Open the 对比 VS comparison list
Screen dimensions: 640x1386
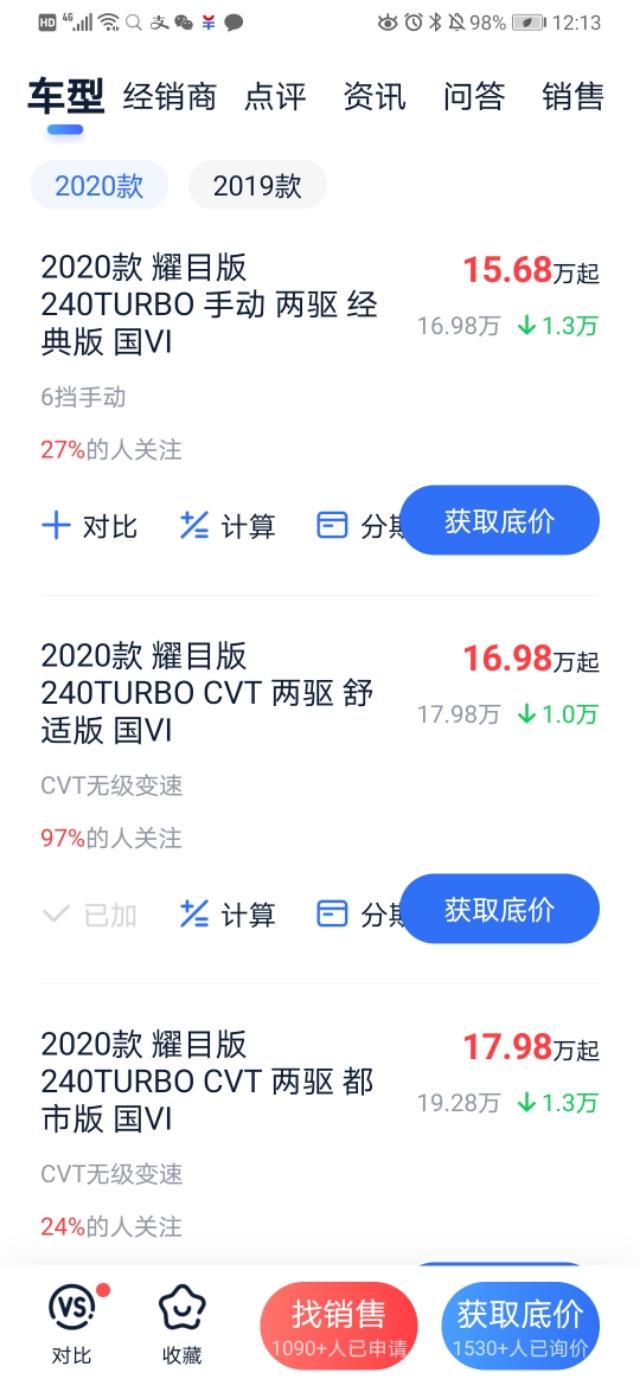[72, 1325]
